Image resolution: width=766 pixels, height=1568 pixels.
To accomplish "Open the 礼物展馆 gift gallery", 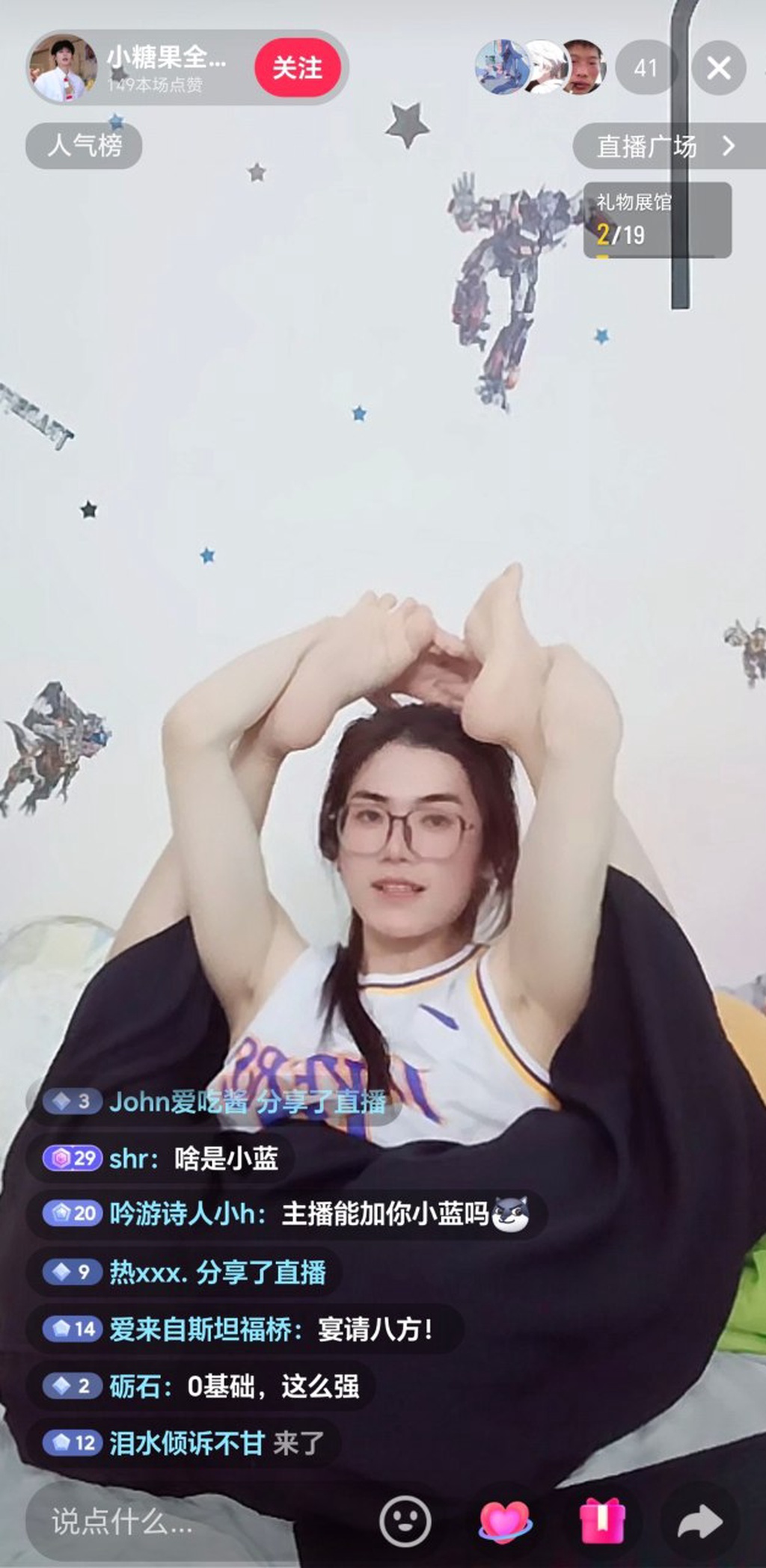I will click(656, 220).
